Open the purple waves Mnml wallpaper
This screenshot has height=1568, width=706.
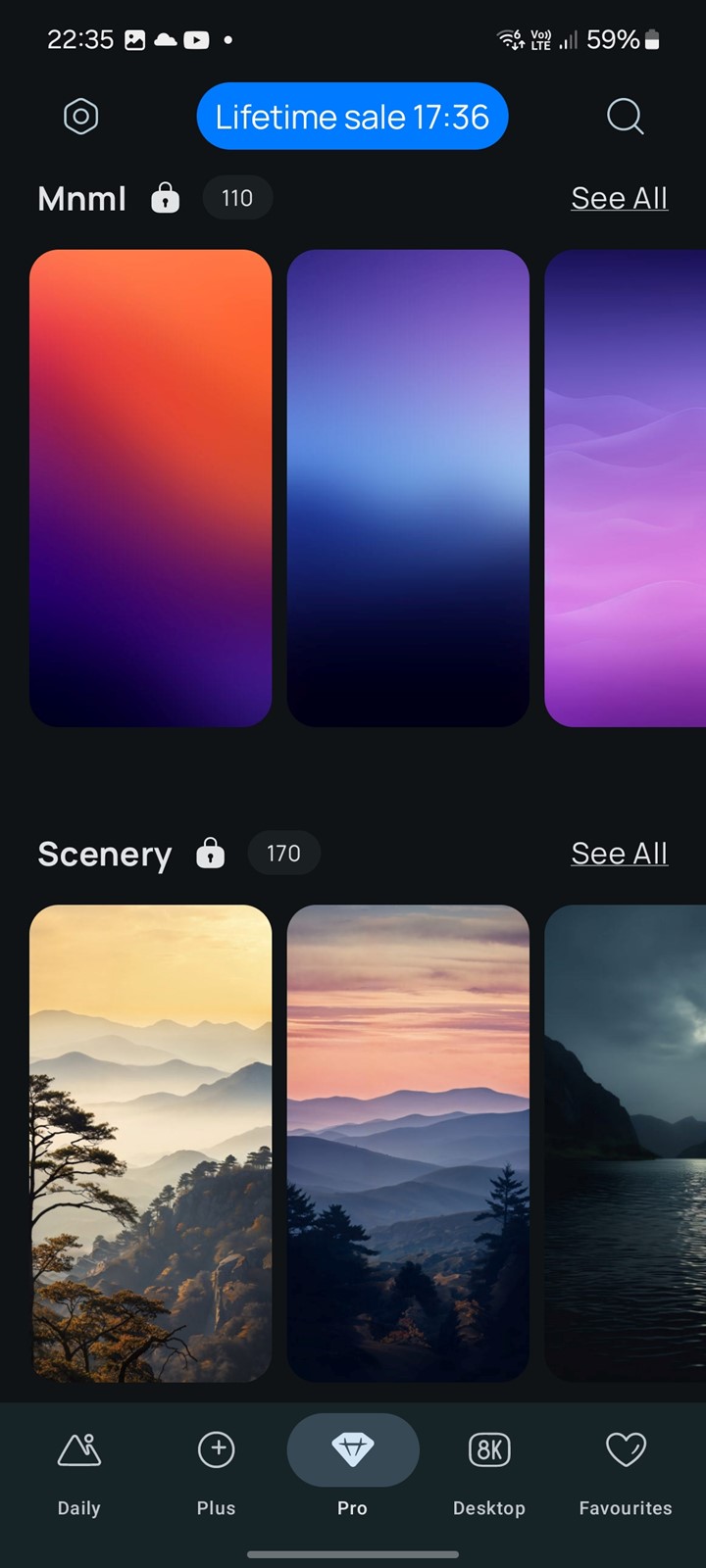[625, 488]
